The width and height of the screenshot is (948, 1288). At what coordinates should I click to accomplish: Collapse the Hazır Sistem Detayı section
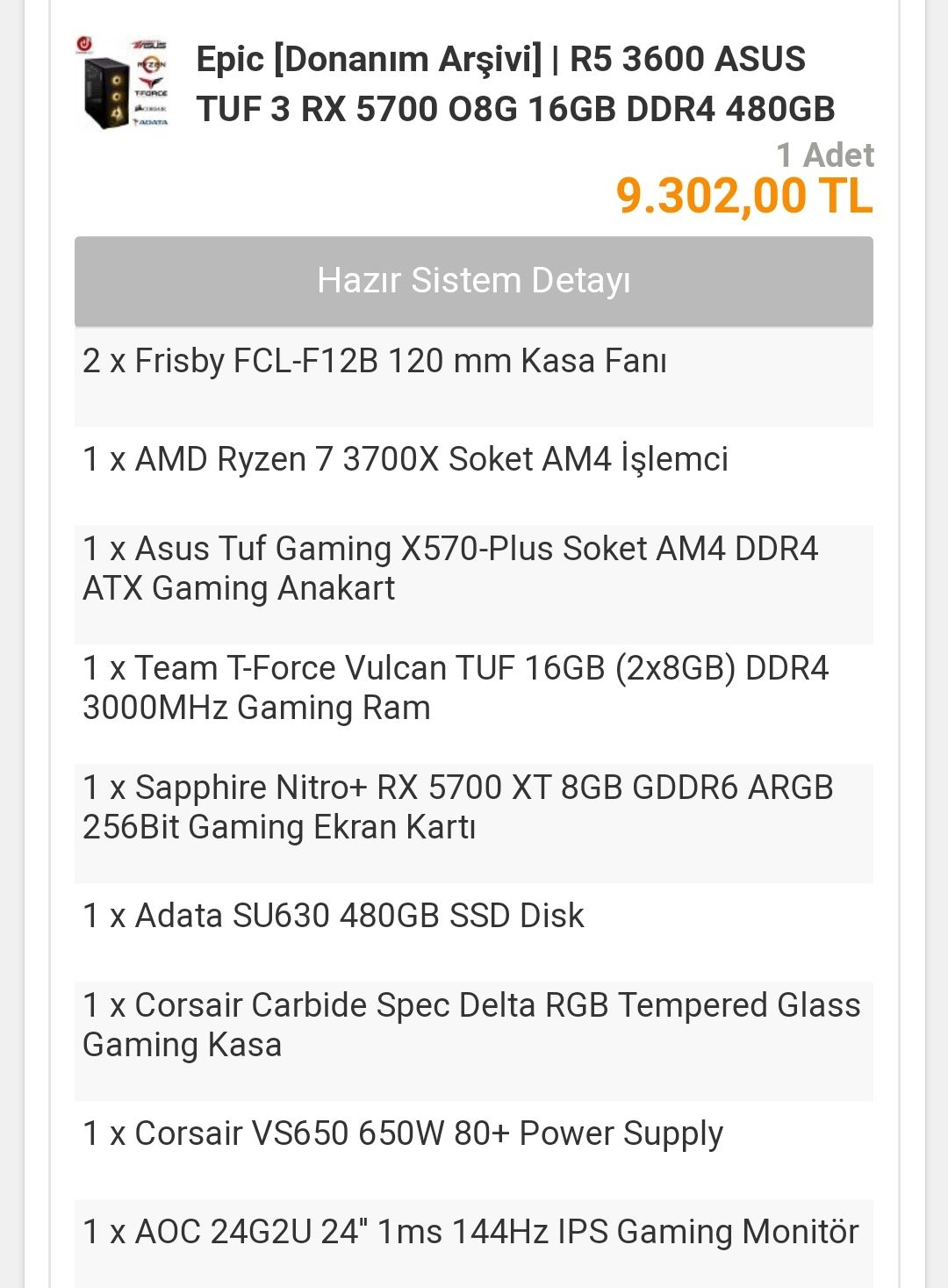473,281
